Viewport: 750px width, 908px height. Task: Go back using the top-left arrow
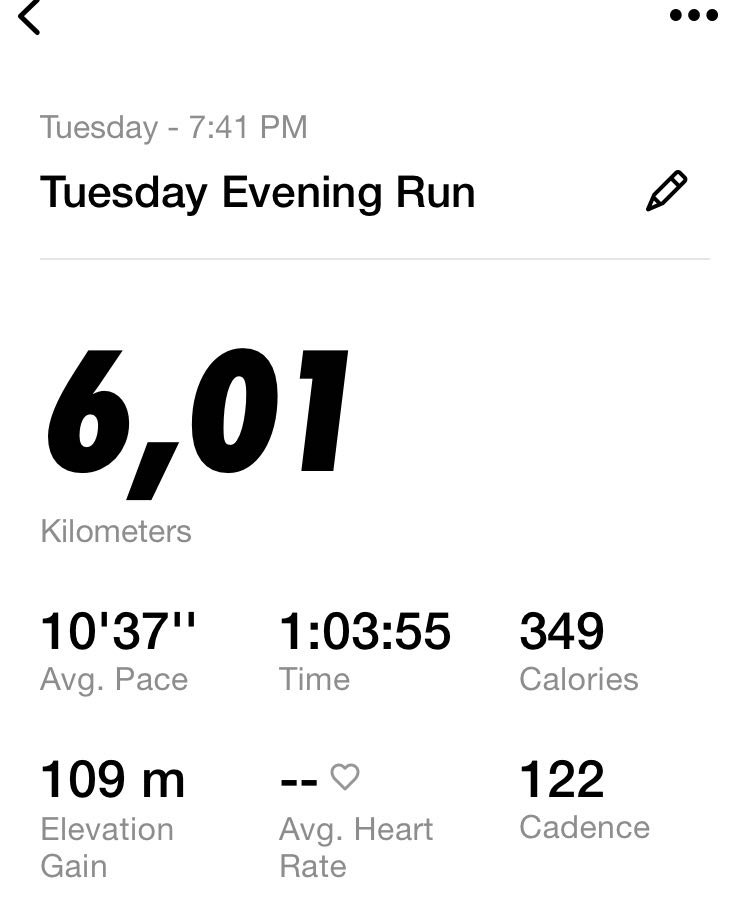pos(30,16)
